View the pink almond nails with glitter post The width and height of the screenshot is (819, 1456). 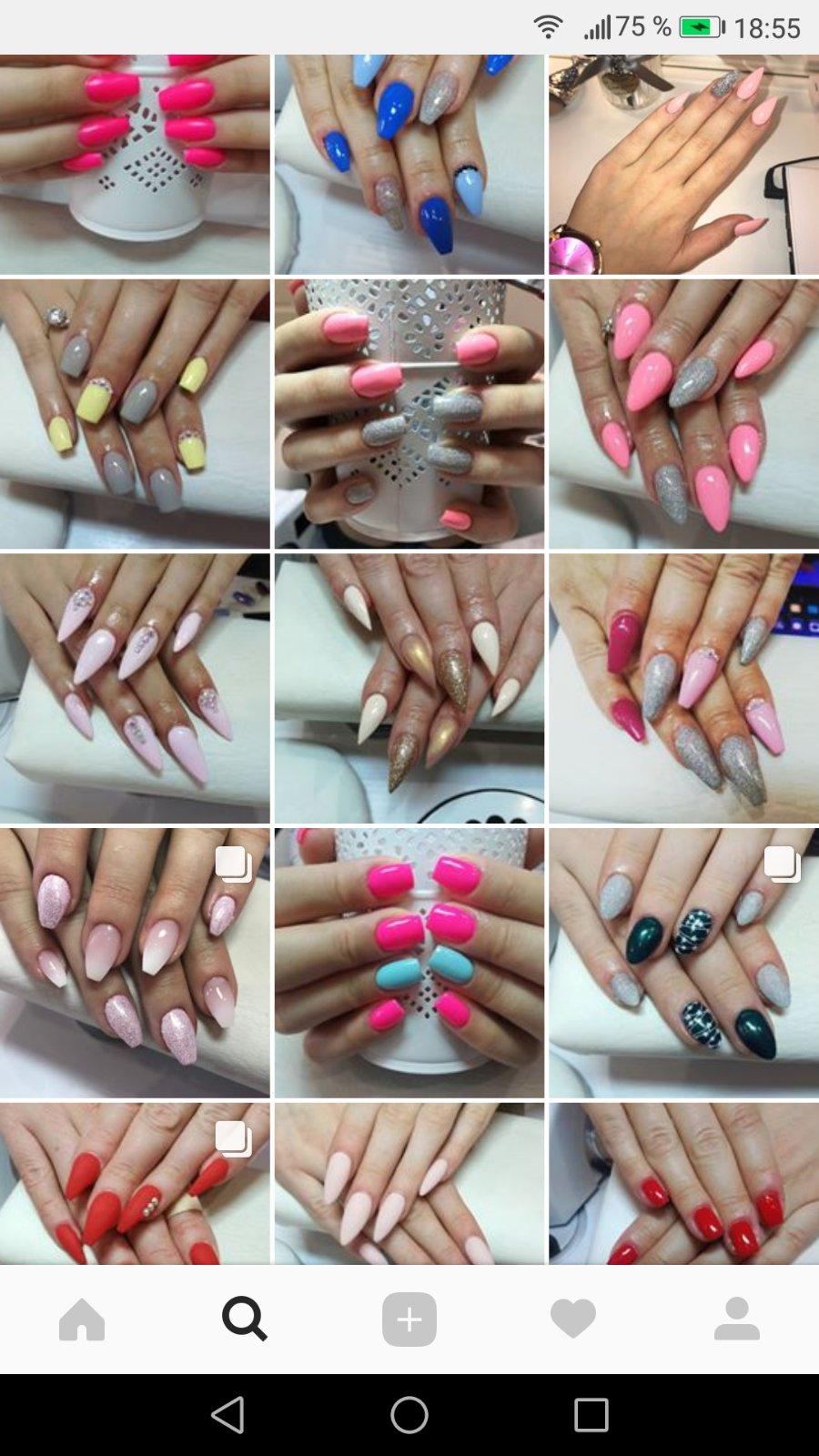point(683,414)
